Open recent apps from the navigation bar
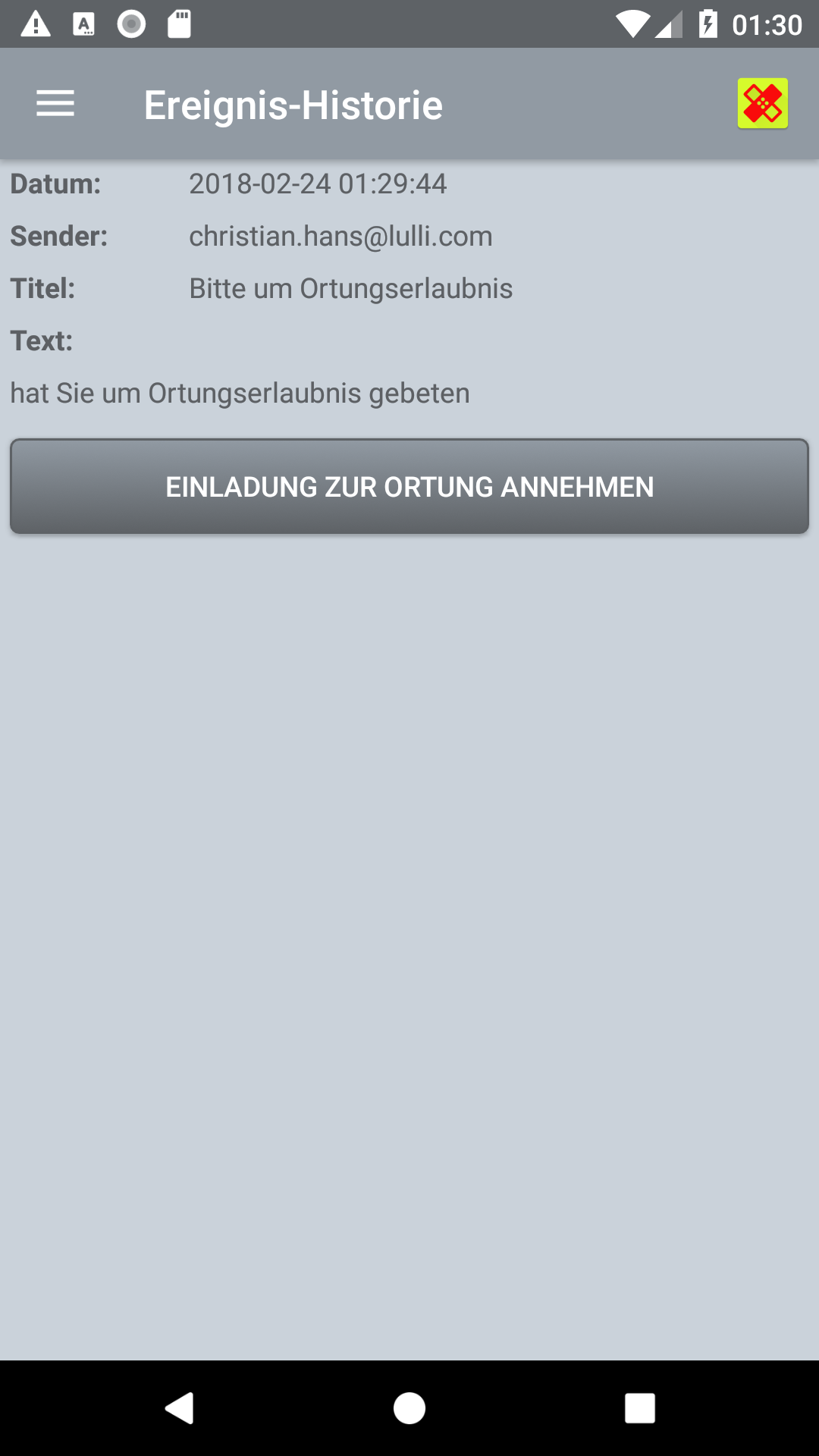The image size is (819, 1456). coord(639,1408)
